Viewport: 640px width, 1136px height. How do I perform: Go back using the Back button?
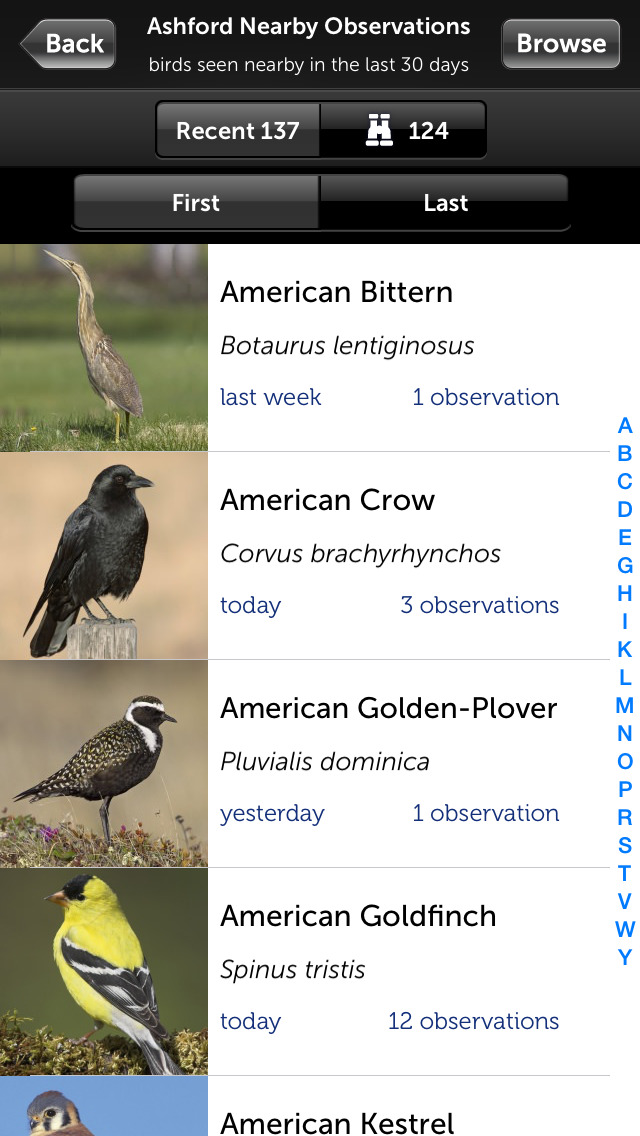pos(70,44)
